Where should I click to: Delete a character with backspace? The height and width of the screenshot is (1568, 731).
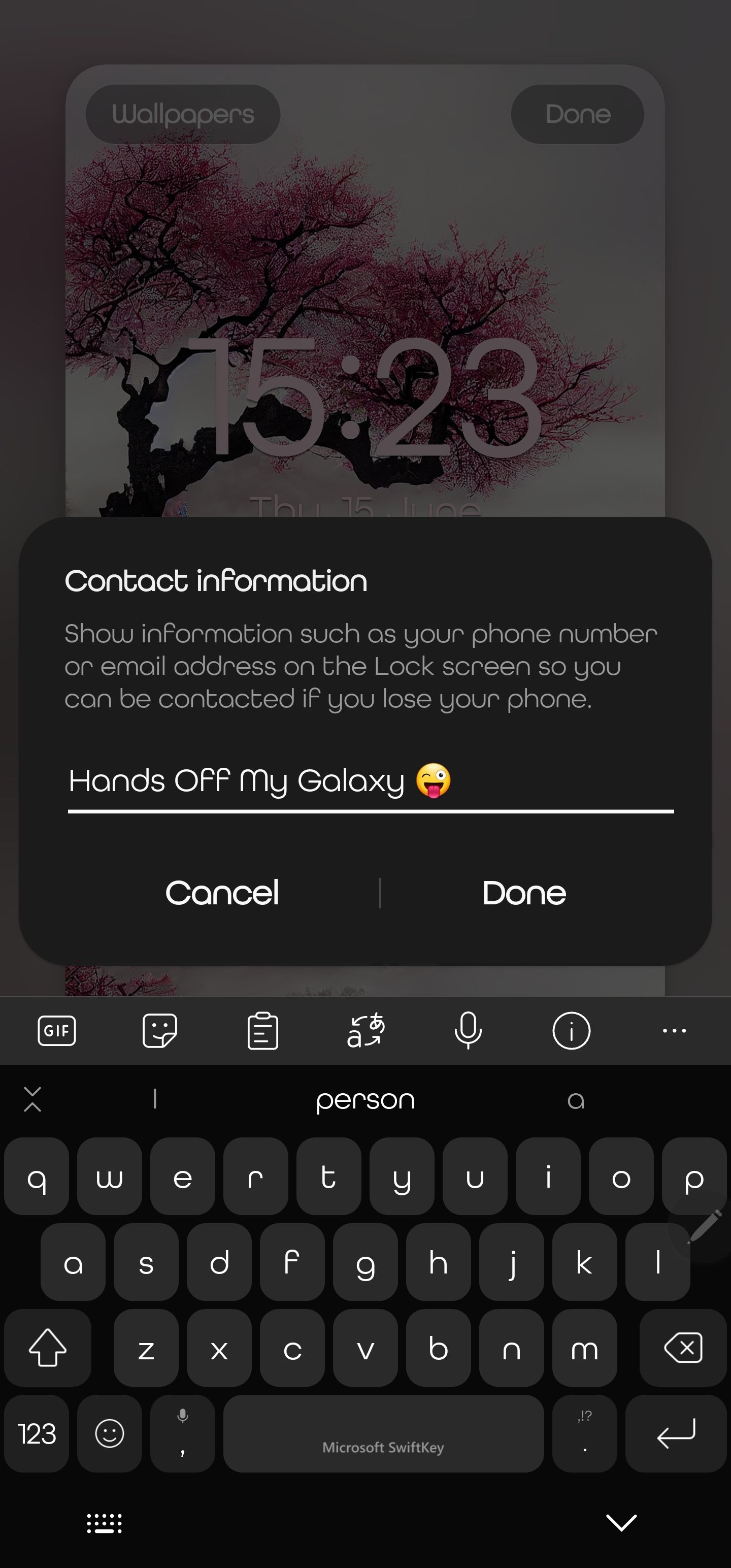[x=683, y=1348]
